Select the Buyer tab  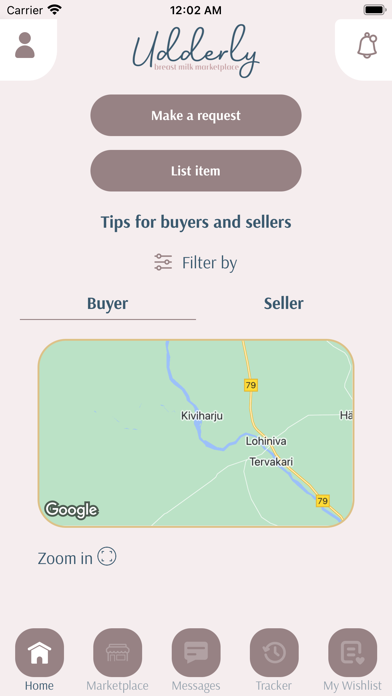pyautogui.click(x=107, y=304)
